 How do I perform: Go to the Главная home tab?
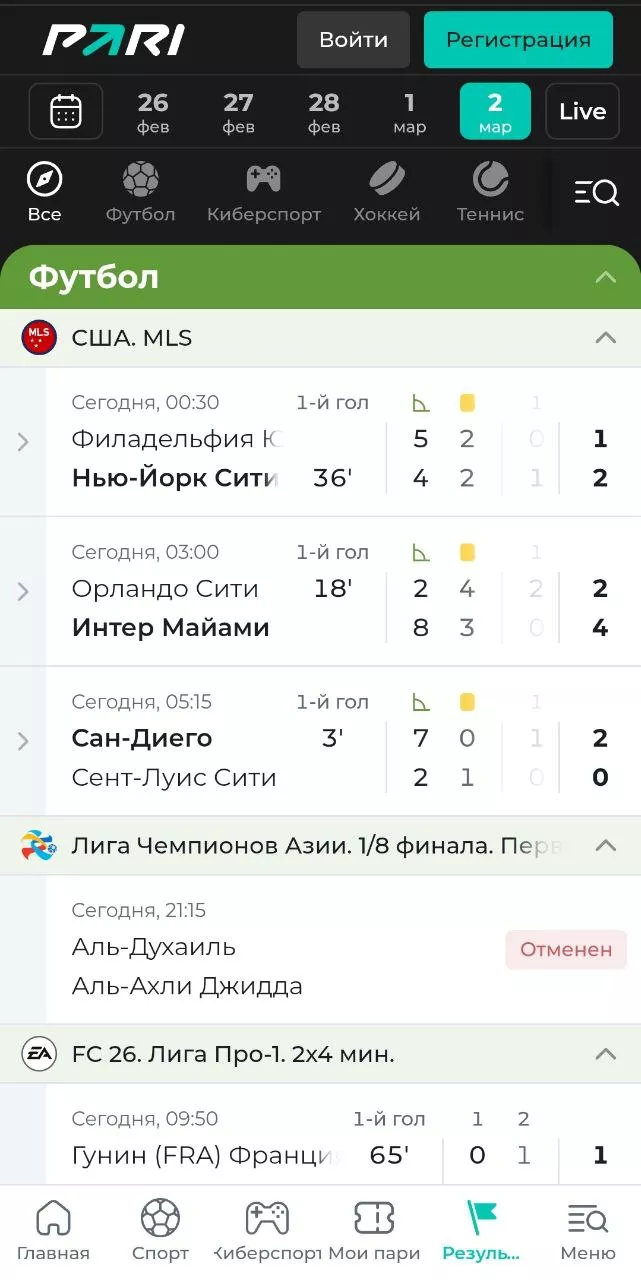point(53,1232)
